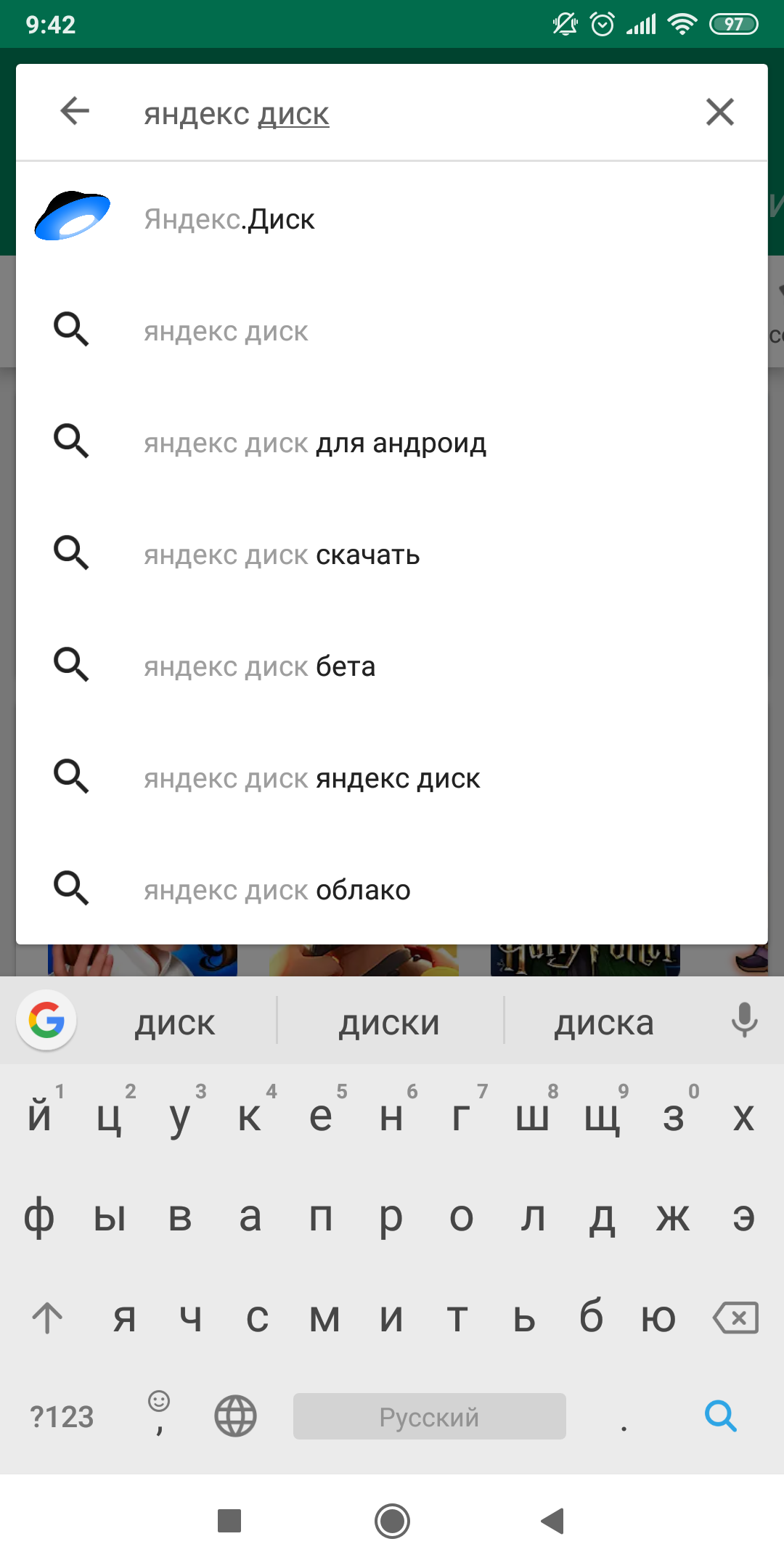
Task: Open Google search from the keyboard
Action: click(x=46, y=1021)
